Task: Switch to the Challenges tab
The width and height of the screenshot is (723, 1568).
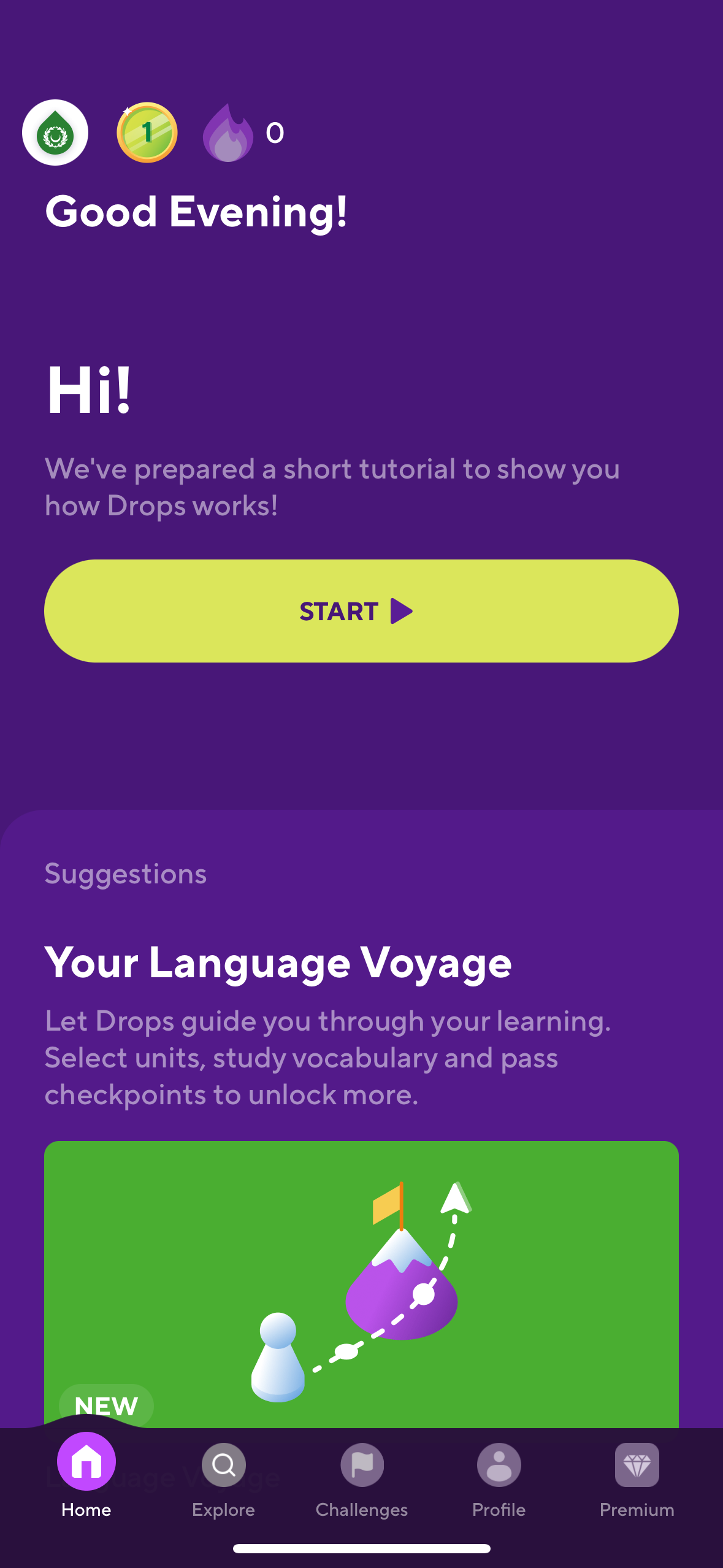Action: [361, 1478]
